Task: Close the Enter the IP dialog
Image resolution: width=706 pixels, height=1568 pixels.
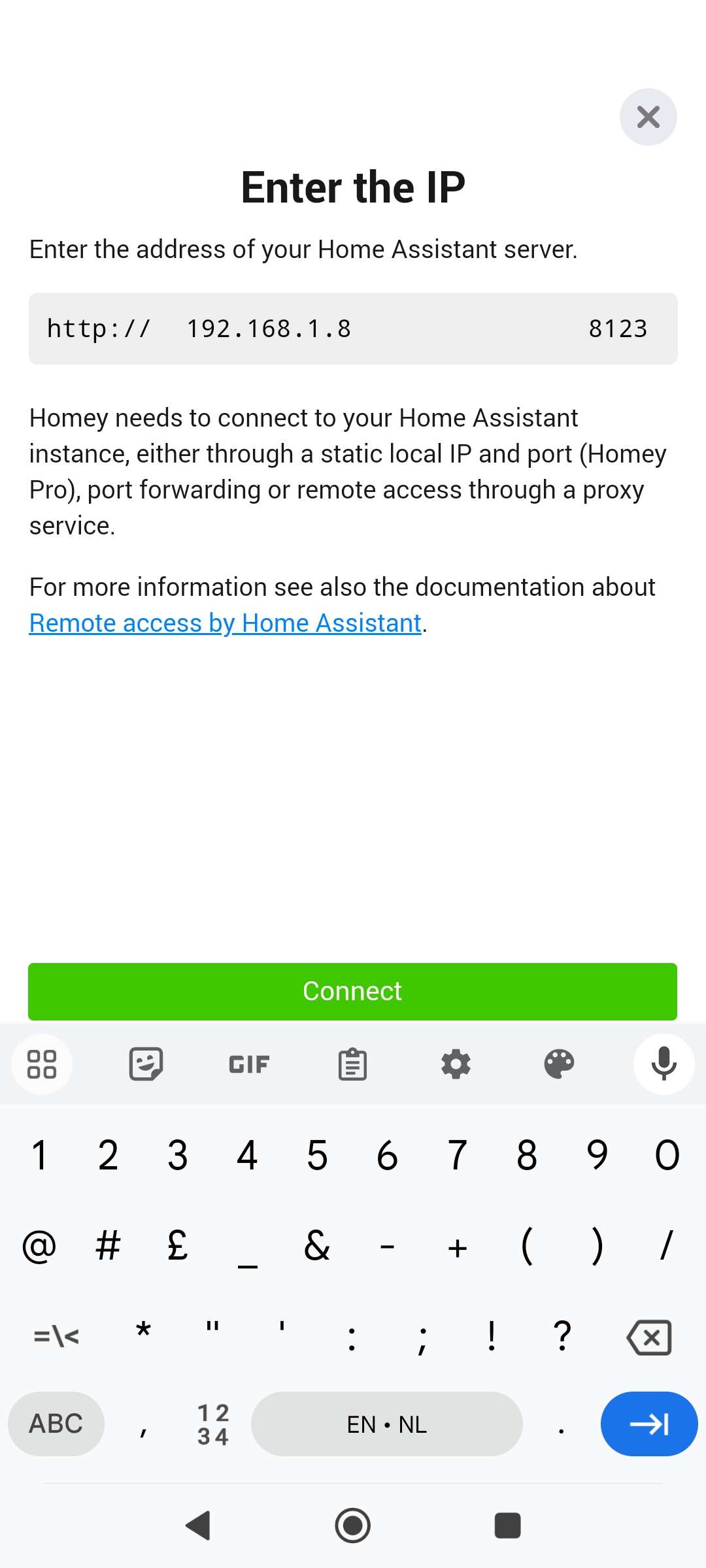Action: (648, 117)
